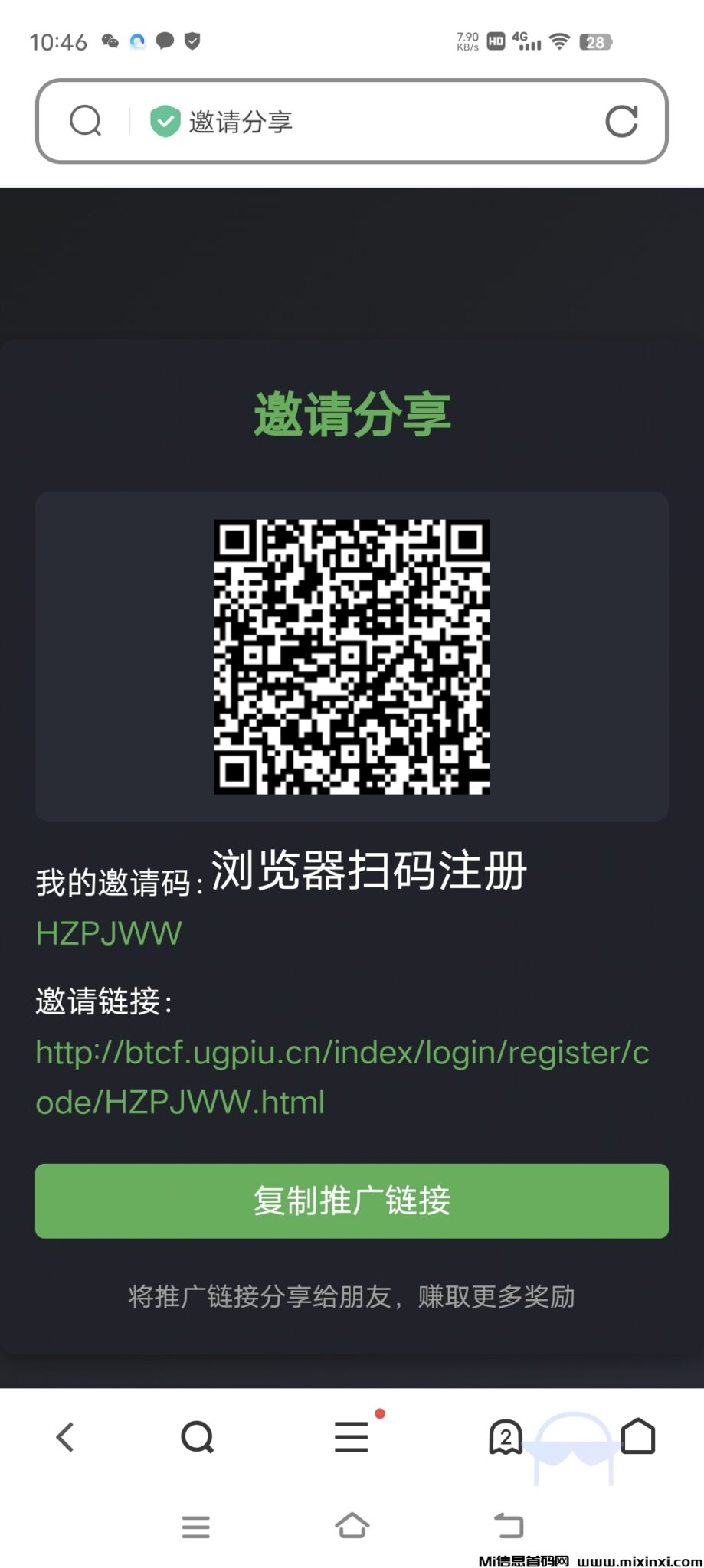Open search from the bottom browser toolbar
This screenshot has height=1568, width=704.
coord(197,1437)
